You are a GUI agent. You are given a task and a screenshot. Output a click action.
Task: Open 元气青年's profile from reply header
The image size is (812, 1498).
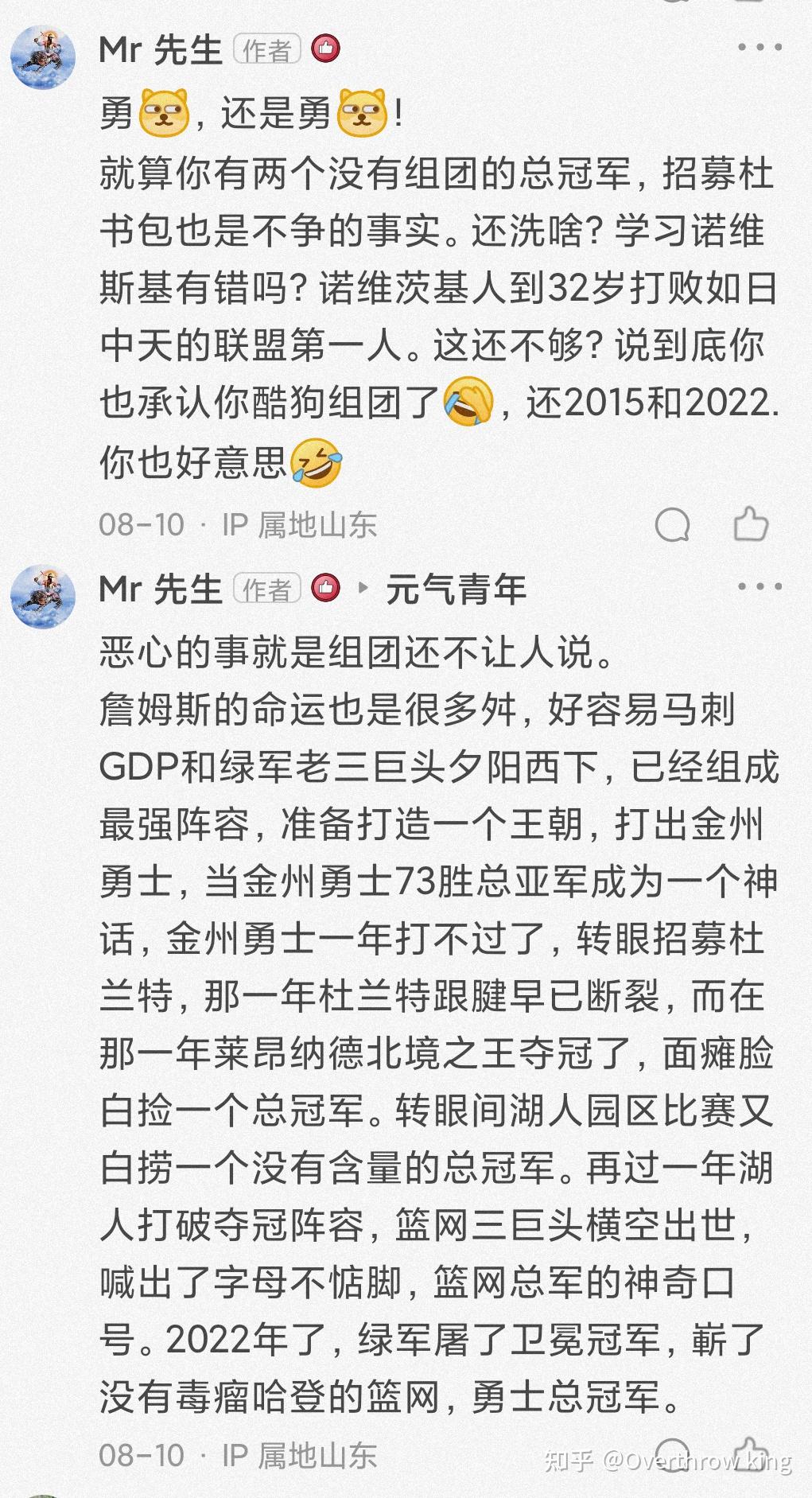(x=455, y=589)
